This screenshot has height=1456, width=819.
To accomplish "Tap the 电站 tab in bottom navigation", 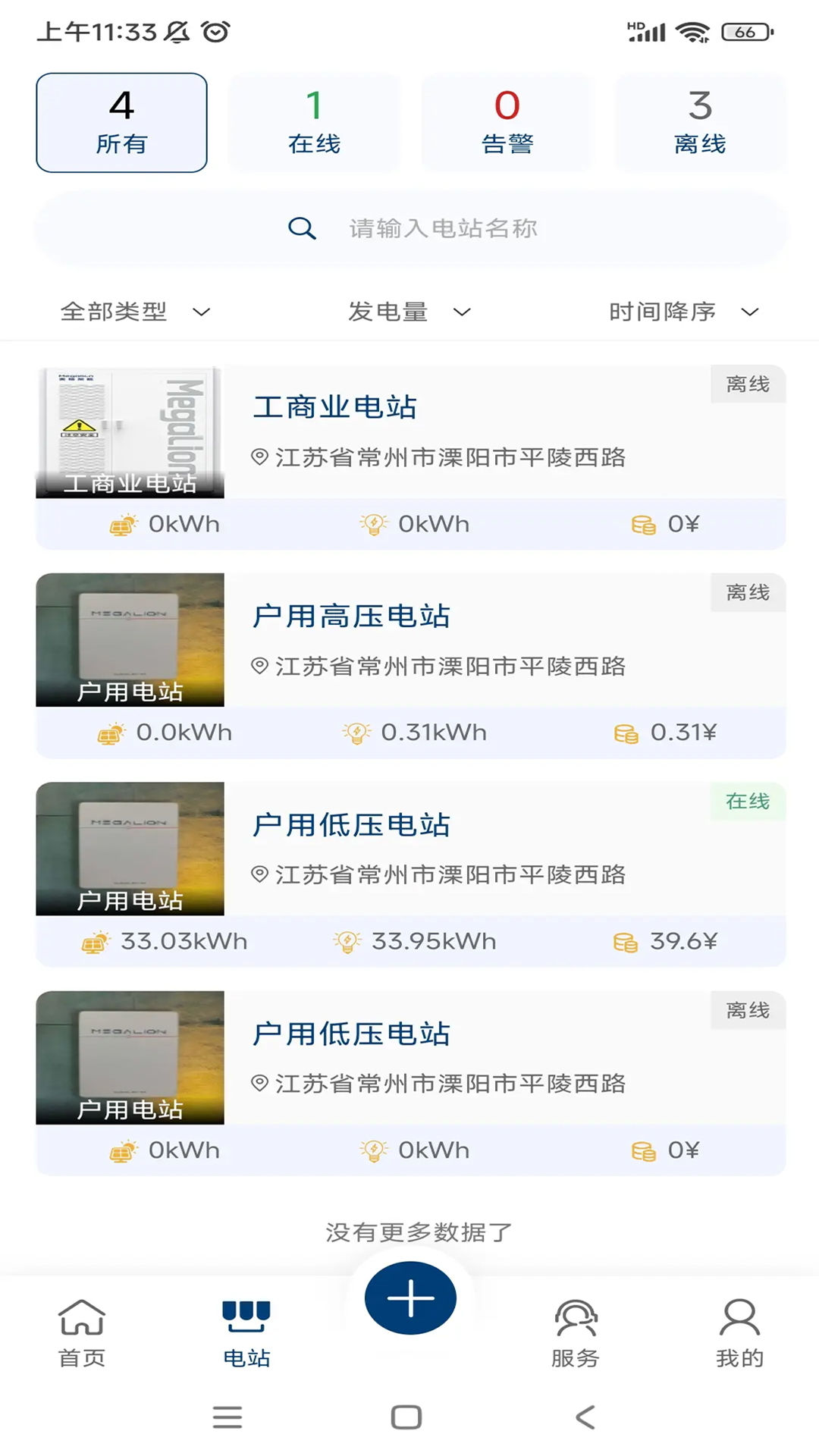I will pyautogui.click(x=246, y=1333).
